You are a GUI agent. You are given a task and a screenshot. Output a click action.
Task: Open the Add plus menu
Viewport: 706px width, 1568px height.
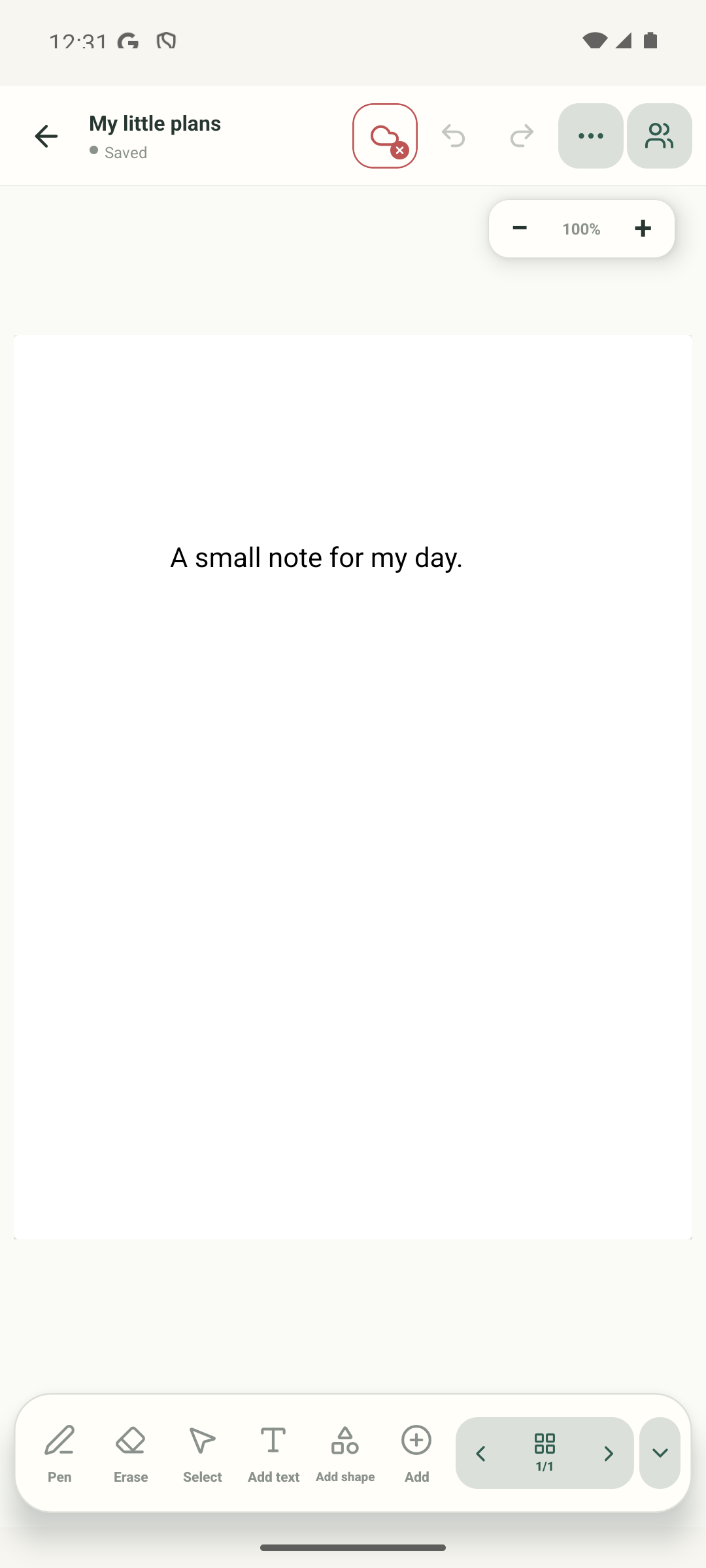coord(416,1453)
